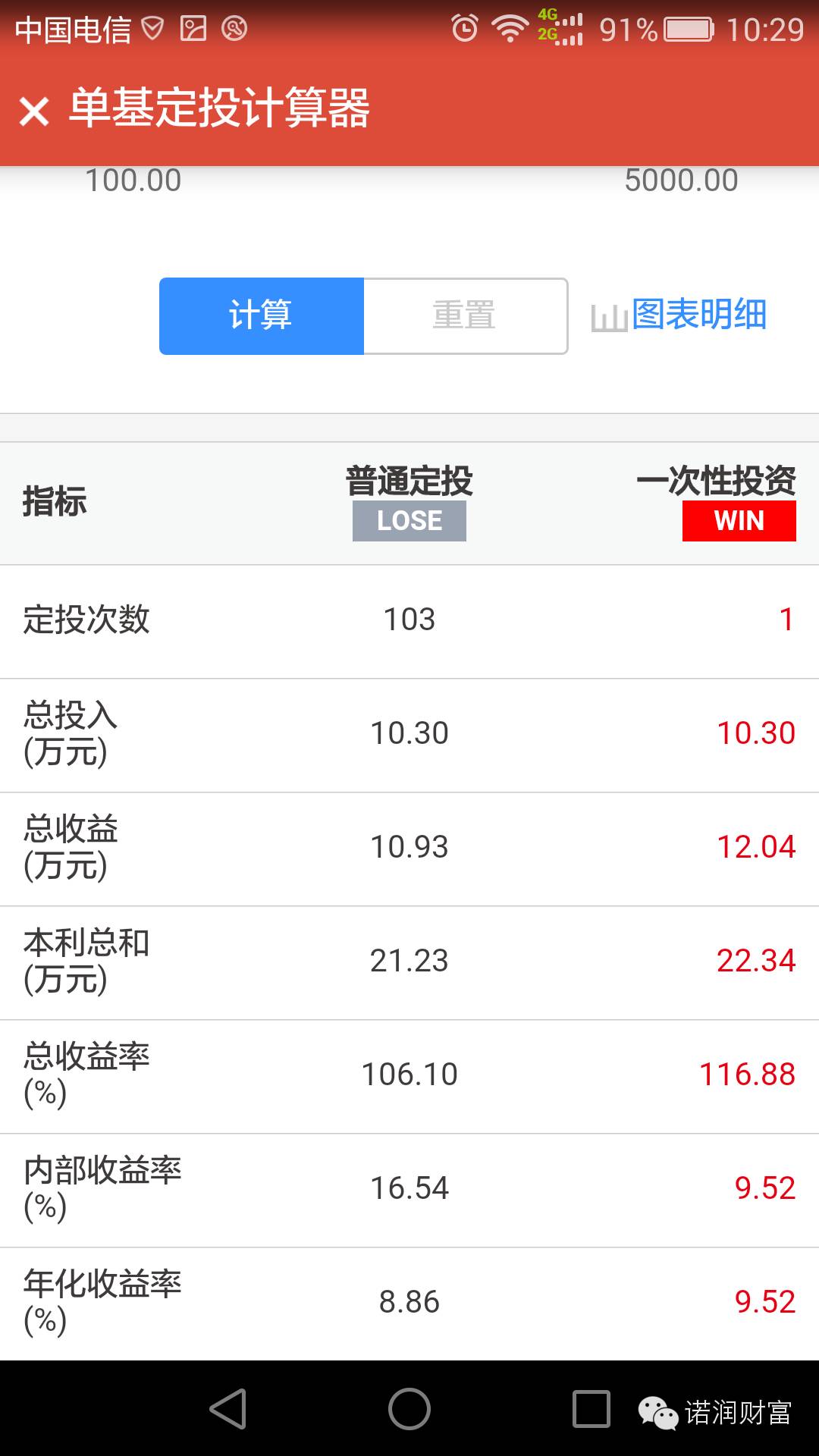Switch to the 重置 reset option
Screen dimensions: 819x1456
(464, 316)
